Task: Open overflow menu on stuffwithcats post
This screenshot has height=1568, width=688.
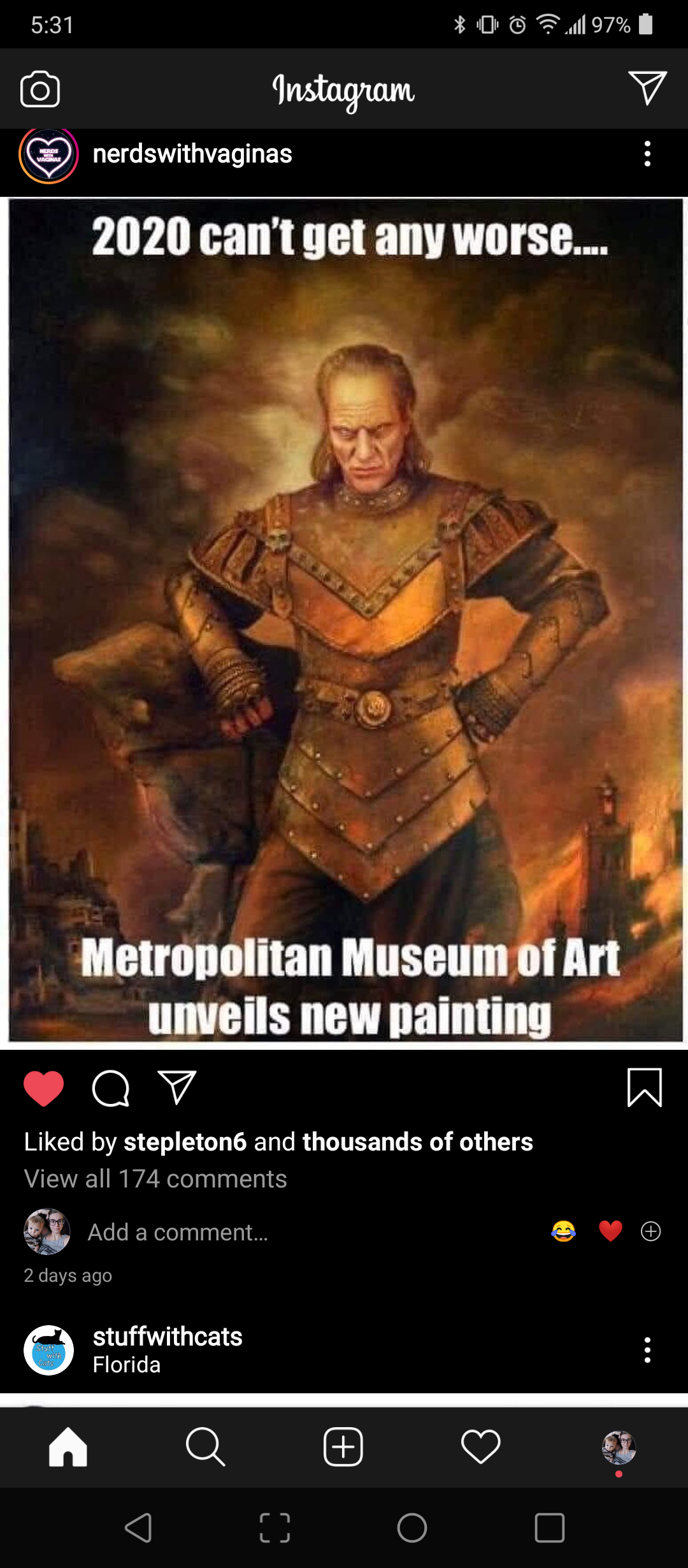Action: [x=647, y=1350]
